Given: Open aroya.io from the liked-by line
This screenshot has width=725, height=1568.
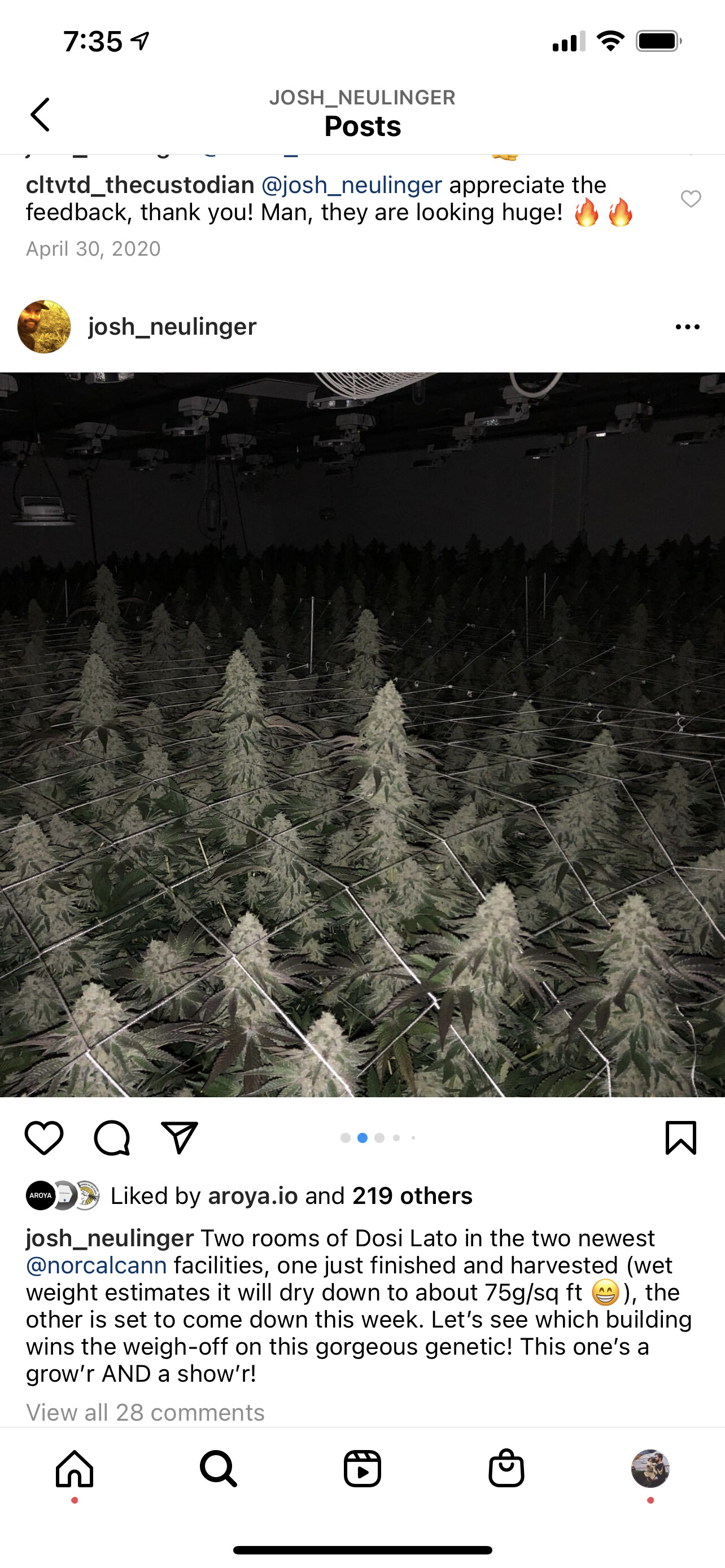Looking at the screenshot, I should coord(252,1196).
